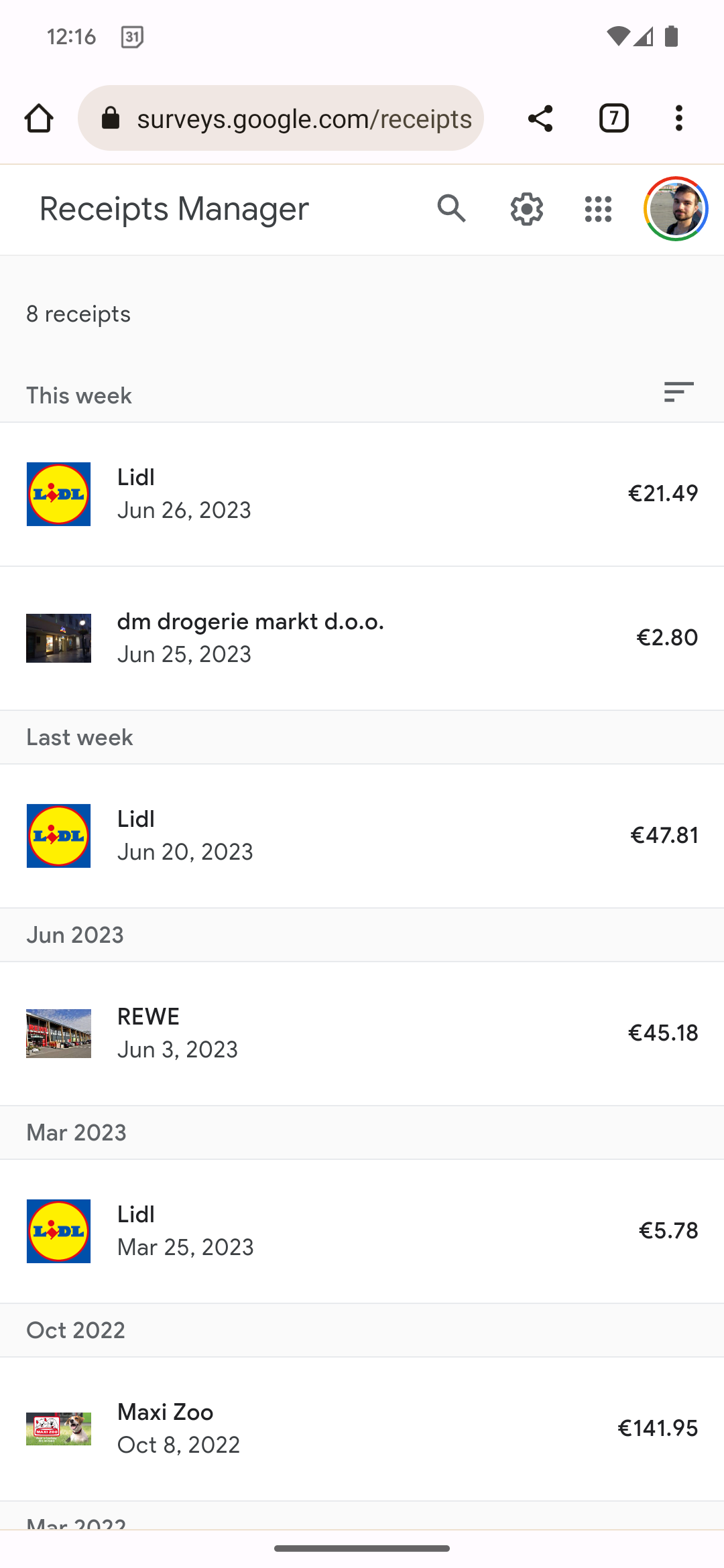Tap your Google profile avatar
The width and height of the screenshot is (724, 1568).
click(x=676, y=208)
